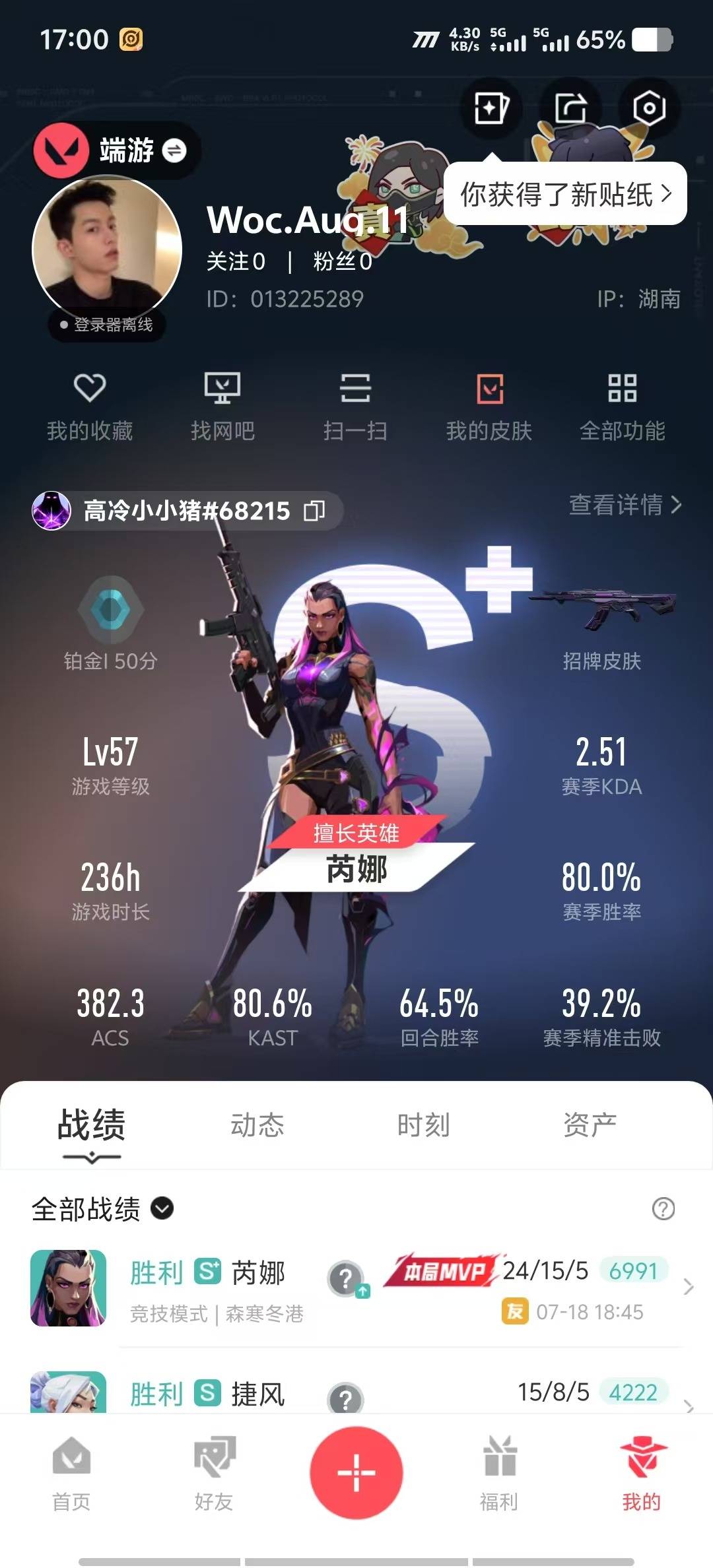713x1568 pixels.
Task: Switch to the 动态 tab
Action: coord(257,1125)
